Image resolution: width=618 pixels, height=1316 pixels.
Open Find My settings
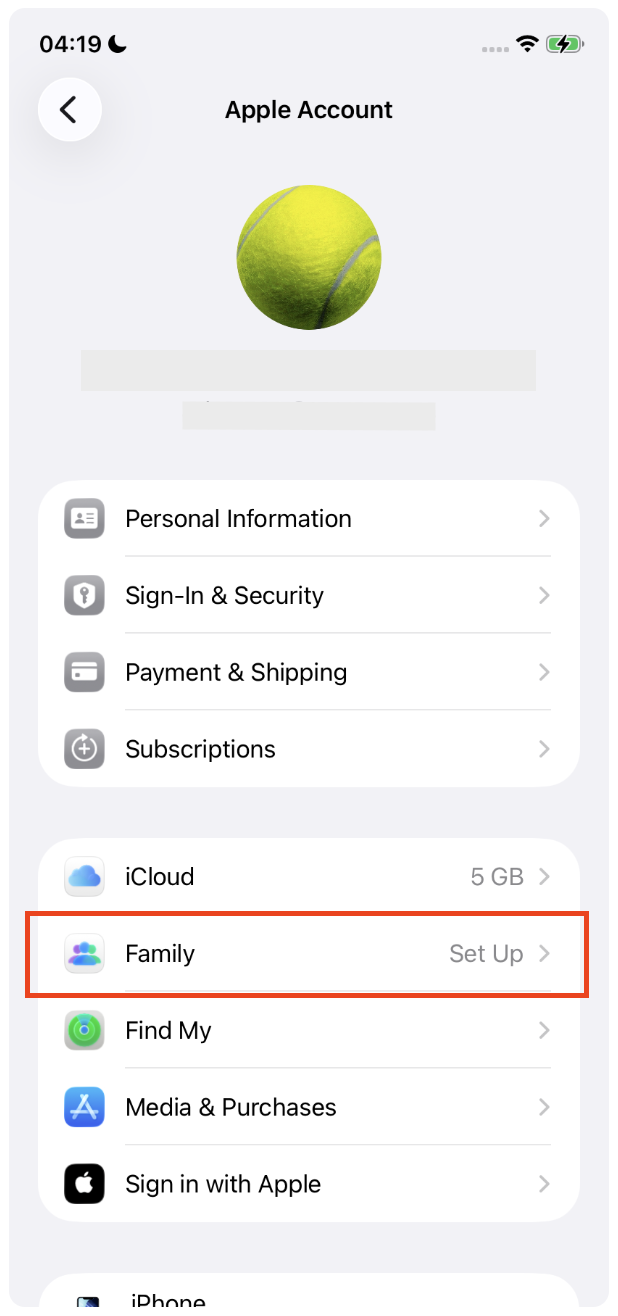[308, 1031]
